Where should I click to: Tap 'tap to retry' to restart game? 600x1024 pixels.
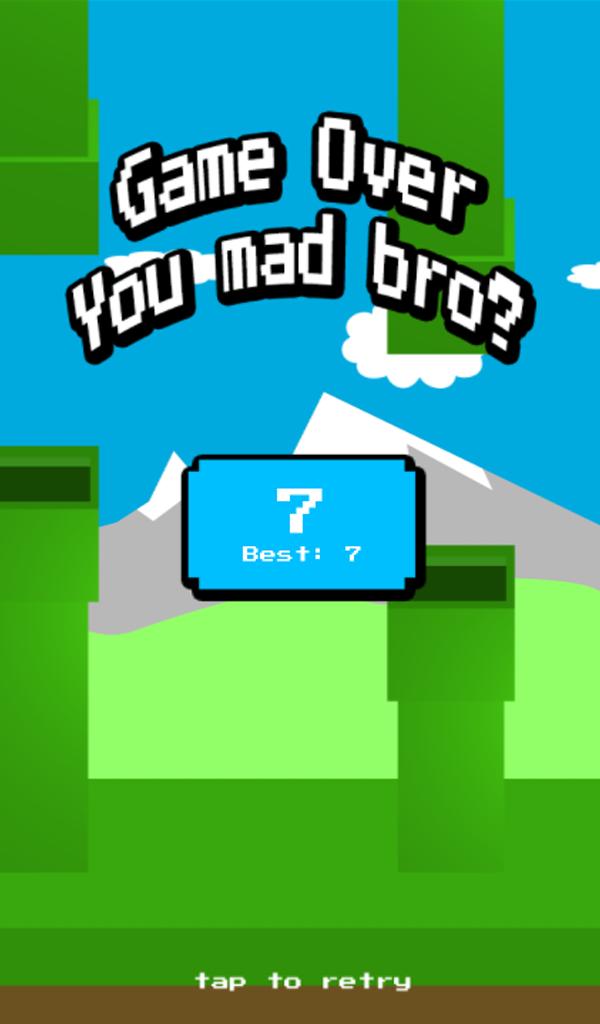click(302, 981)
